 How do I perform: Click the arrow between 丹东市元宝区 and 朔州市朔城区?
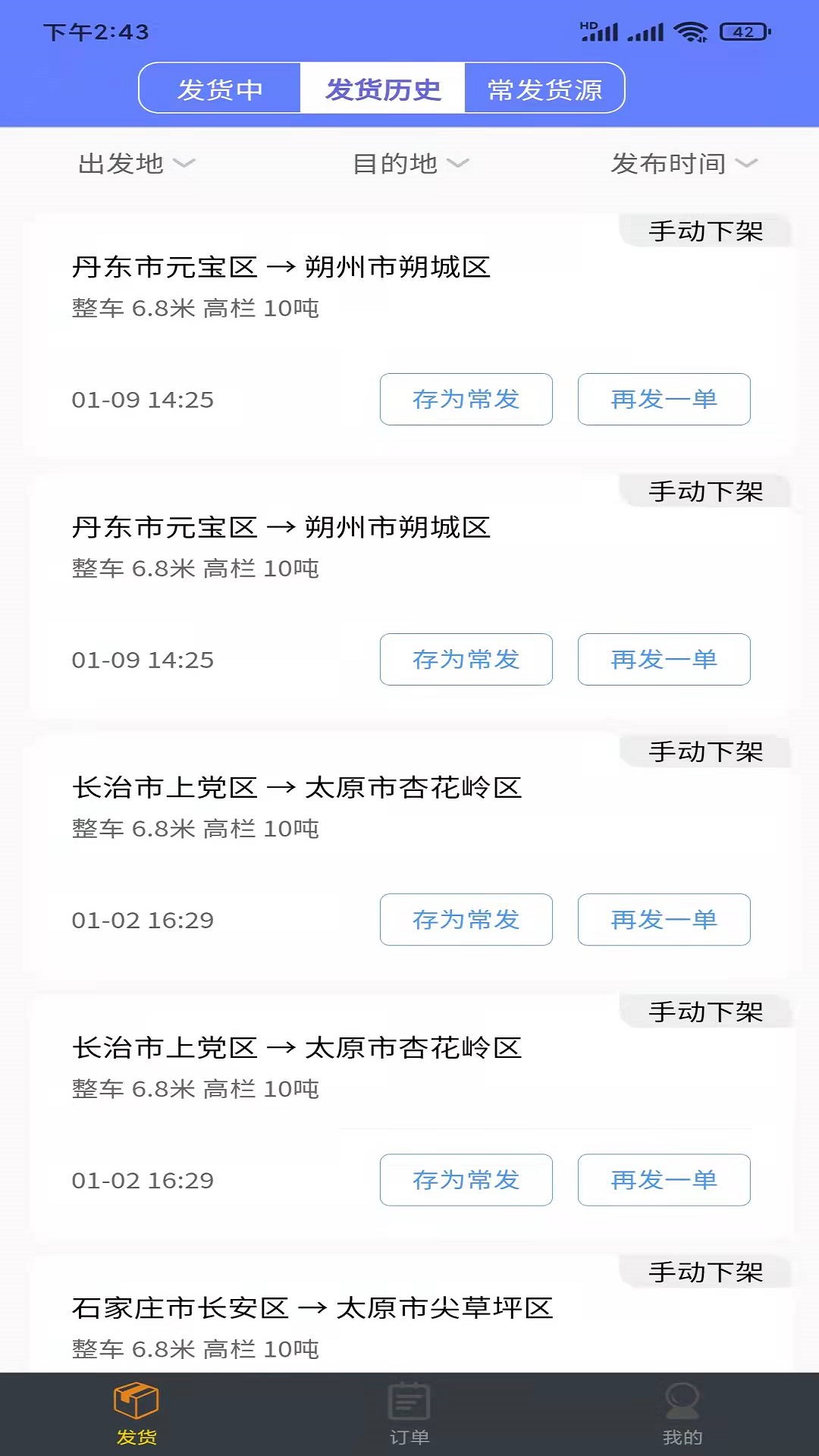281,267
